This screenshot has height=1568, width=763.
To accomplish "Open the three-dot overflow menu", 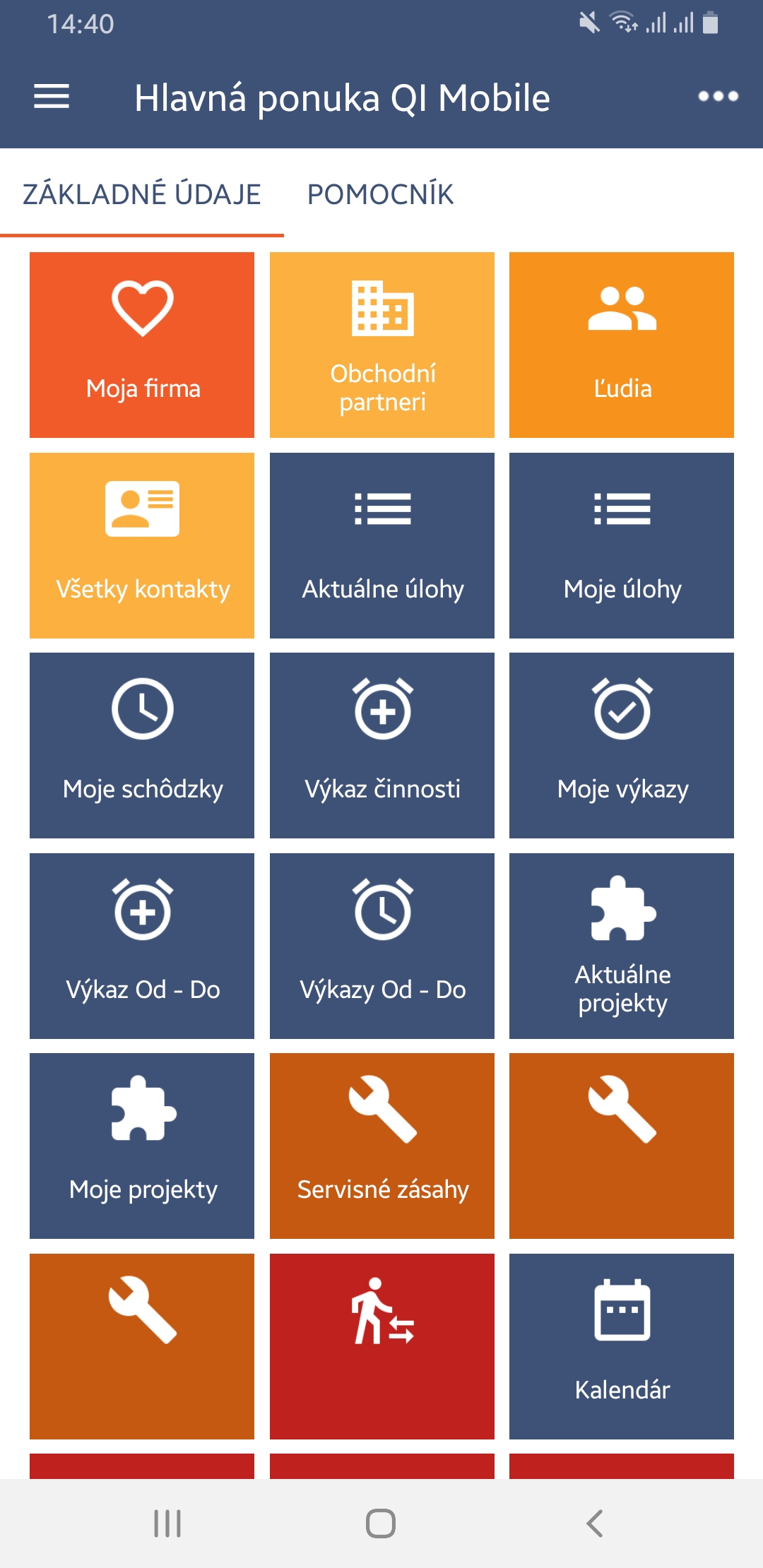I will tap(718, 97).
